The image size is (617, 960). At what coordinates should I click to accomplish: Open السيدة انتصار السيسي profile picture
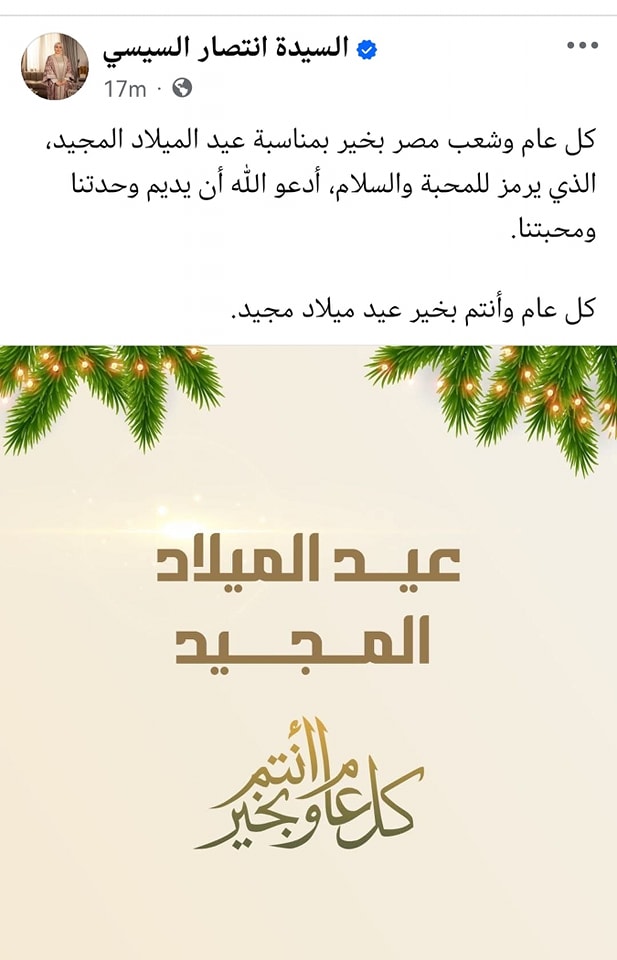[55, 65]
